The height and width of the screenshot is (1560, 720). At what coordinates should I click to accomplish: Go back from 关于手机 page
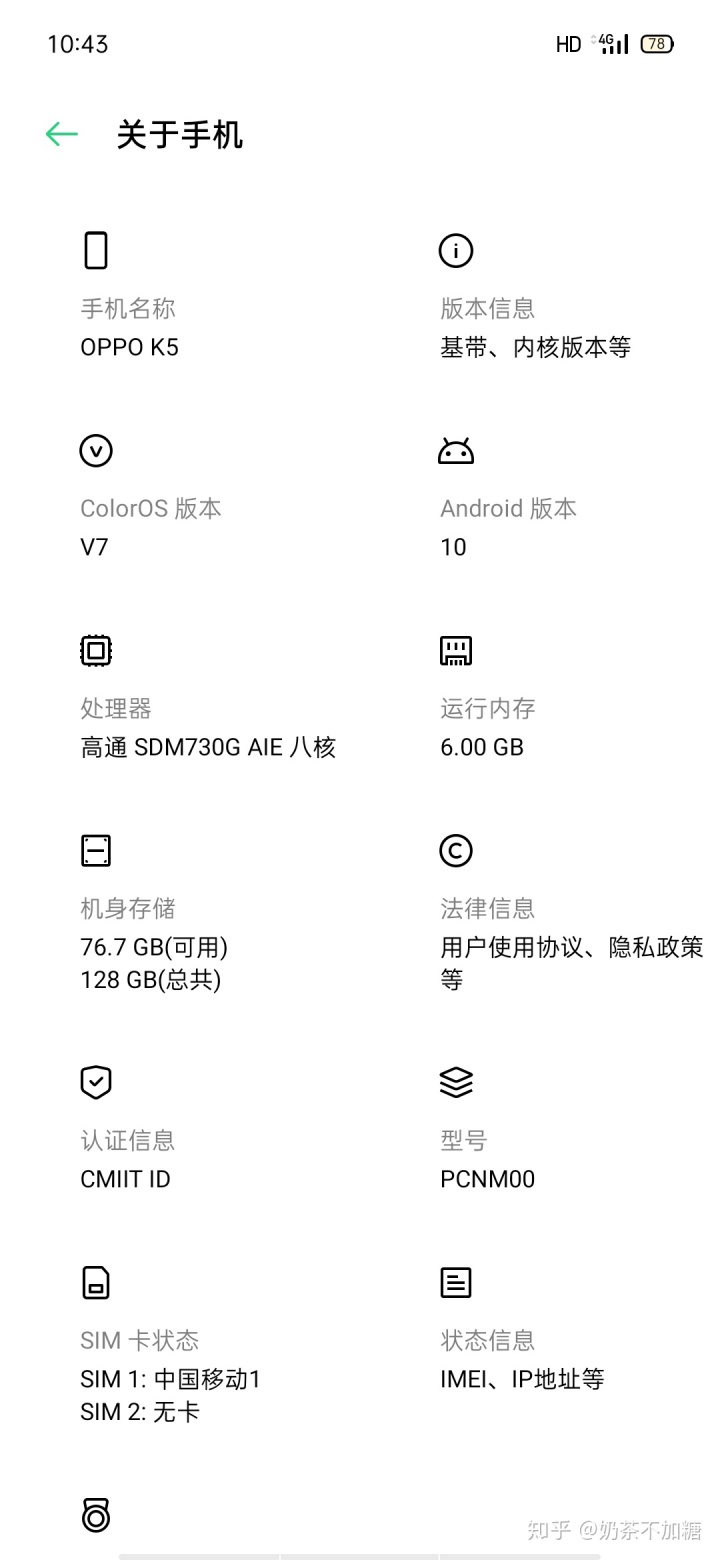click(x=61, y=134)
